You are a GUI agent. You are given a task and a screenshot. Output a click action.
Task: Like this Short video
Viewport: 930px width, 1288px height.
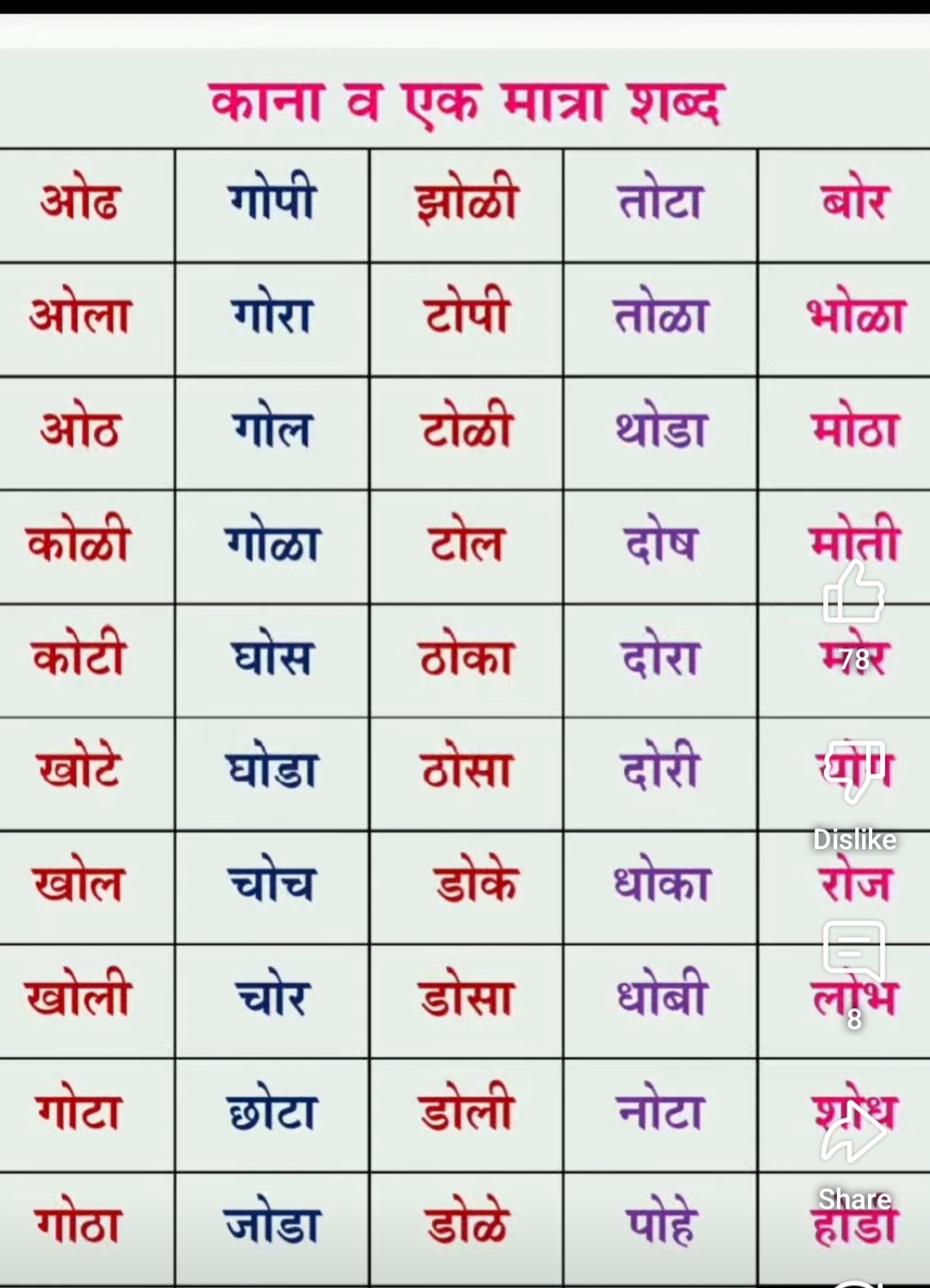(853, 594)
